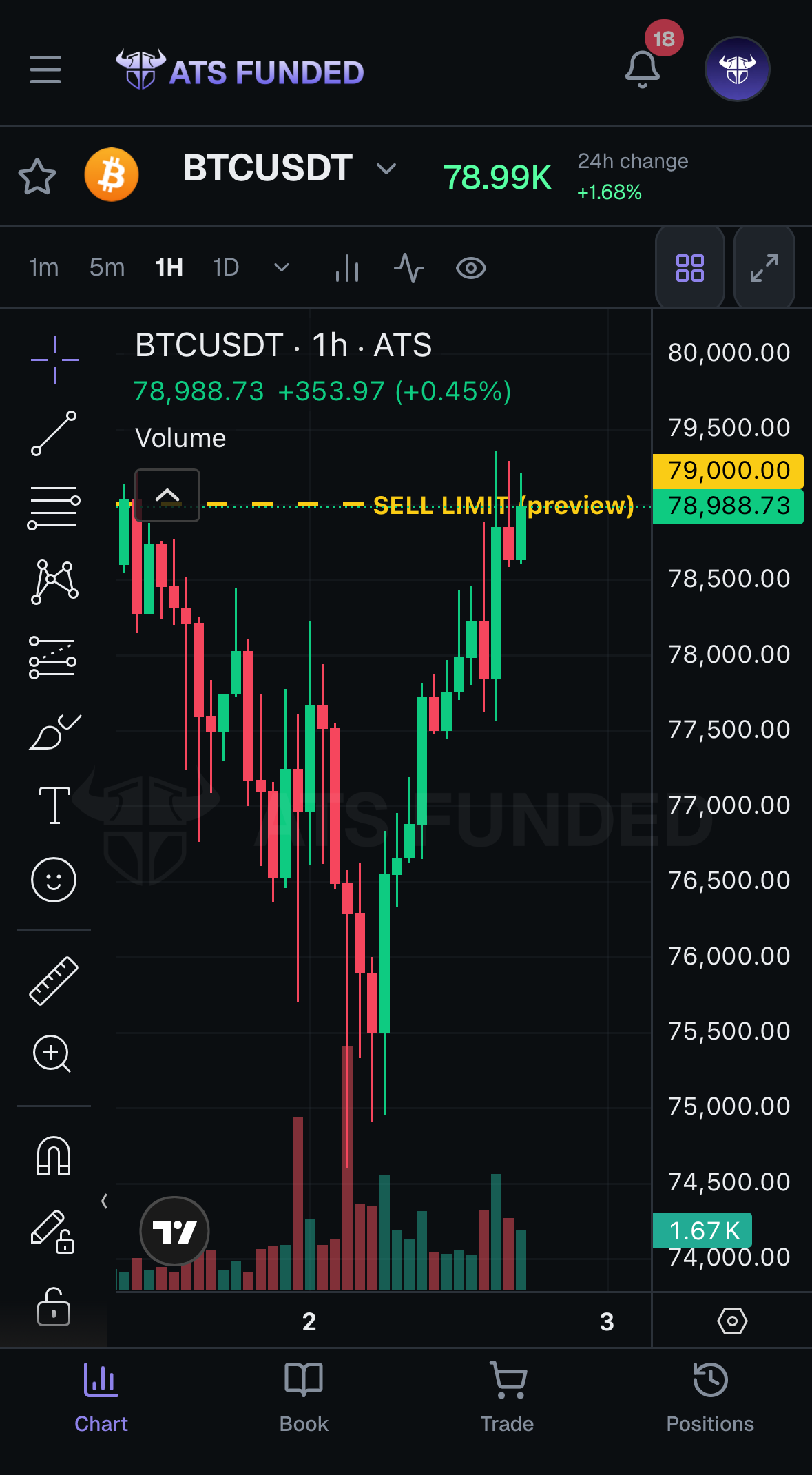Open chart settings hexagon icon

732,1321
